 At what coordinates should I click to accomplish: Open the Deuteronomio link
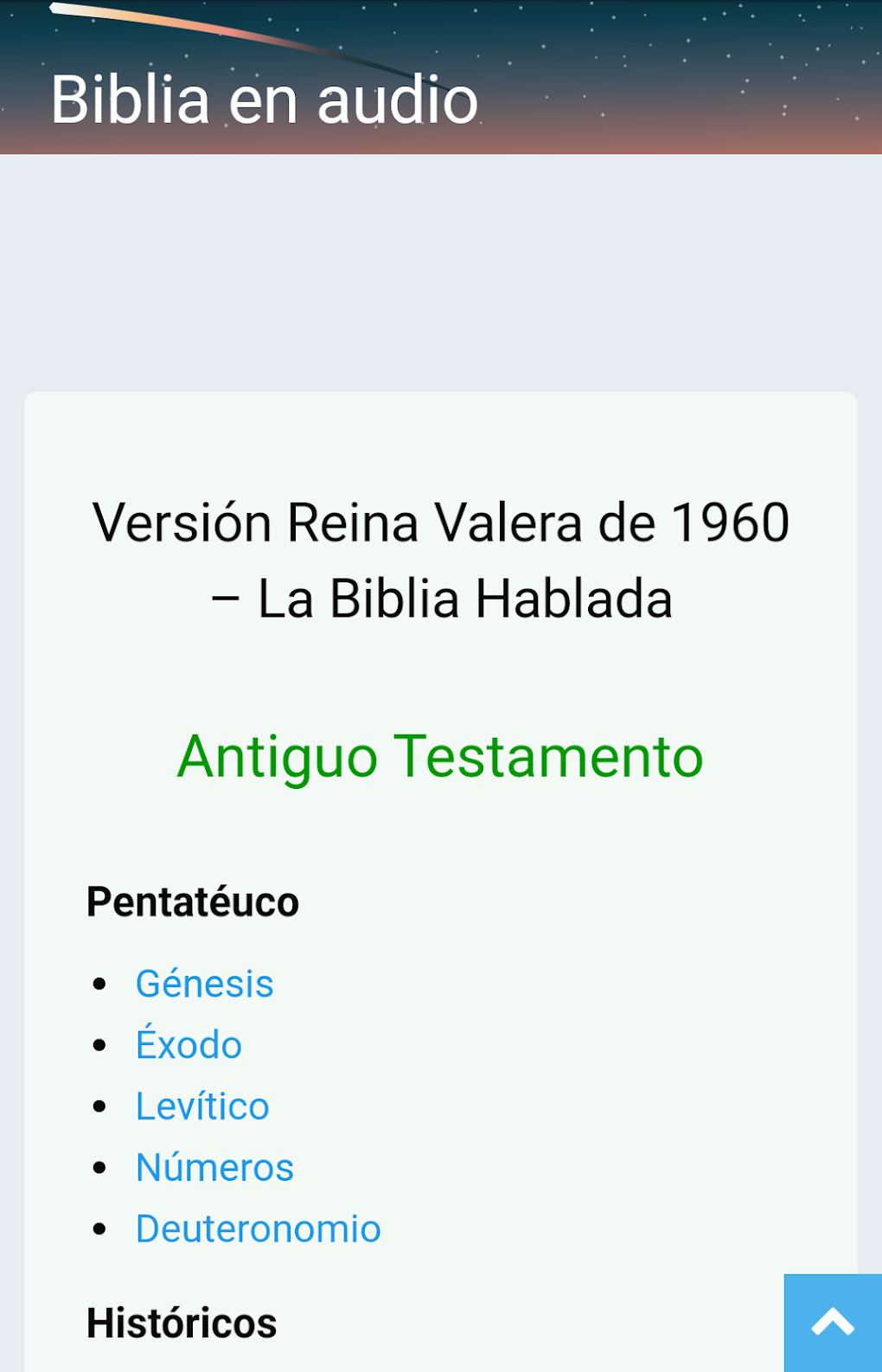coord(258,1229)
